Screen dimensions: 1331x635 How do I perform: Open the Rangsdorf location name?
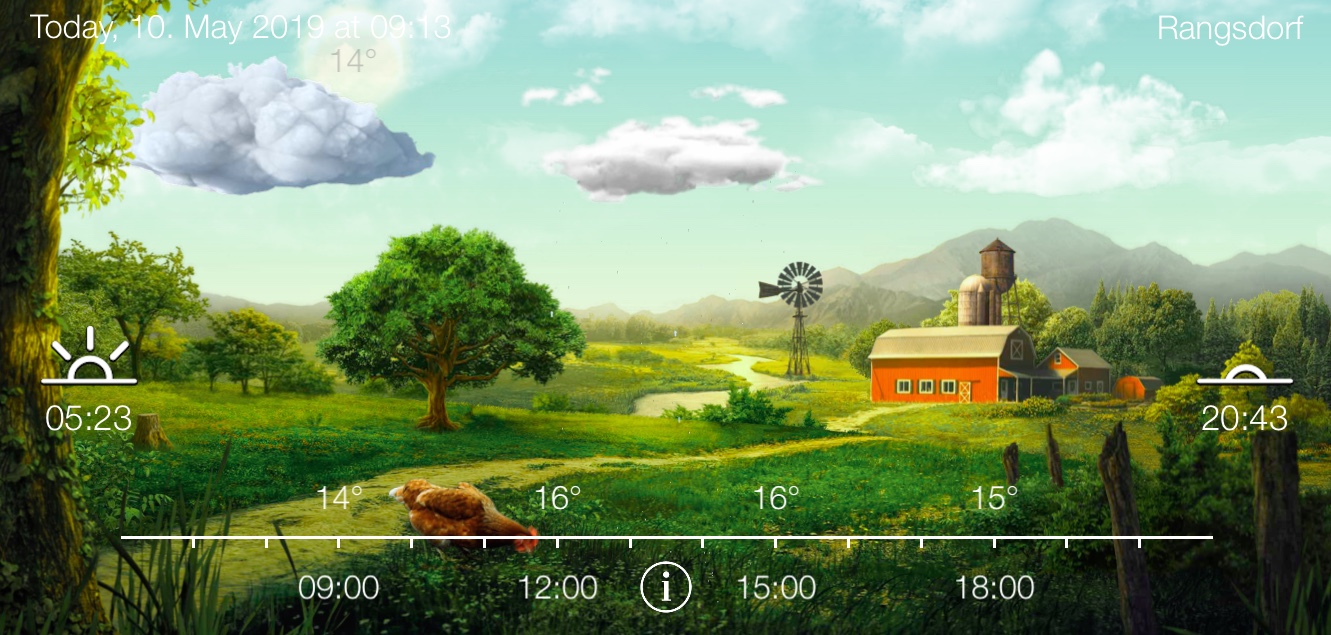coord(1229,29)
